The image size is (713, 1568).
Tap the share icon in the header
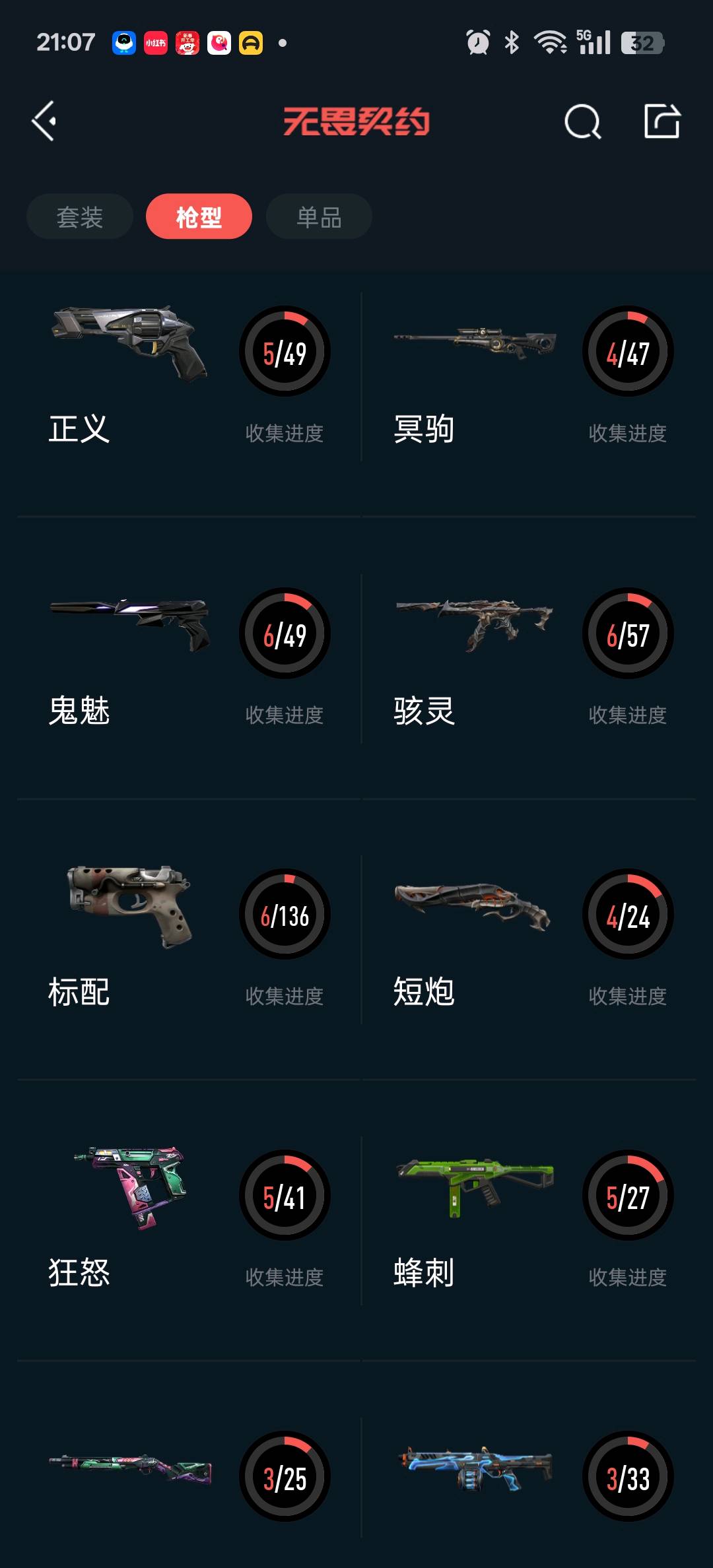coord(662,121)
